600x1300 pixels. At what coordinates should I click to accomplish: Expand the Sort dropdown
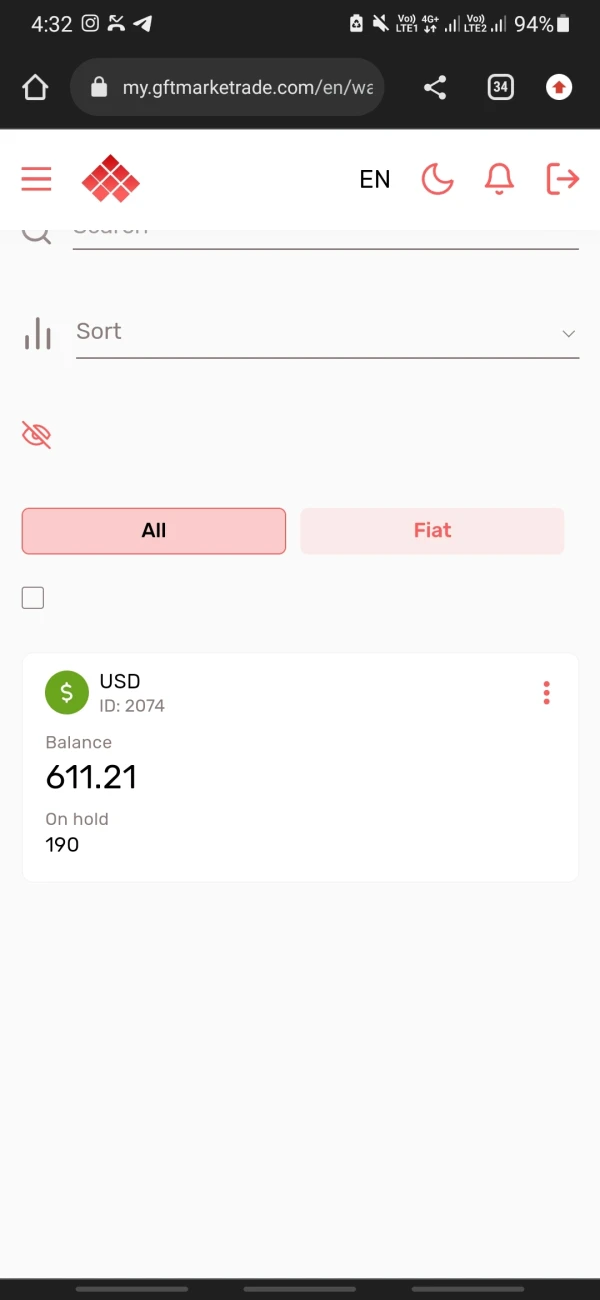tap(327, 333)
